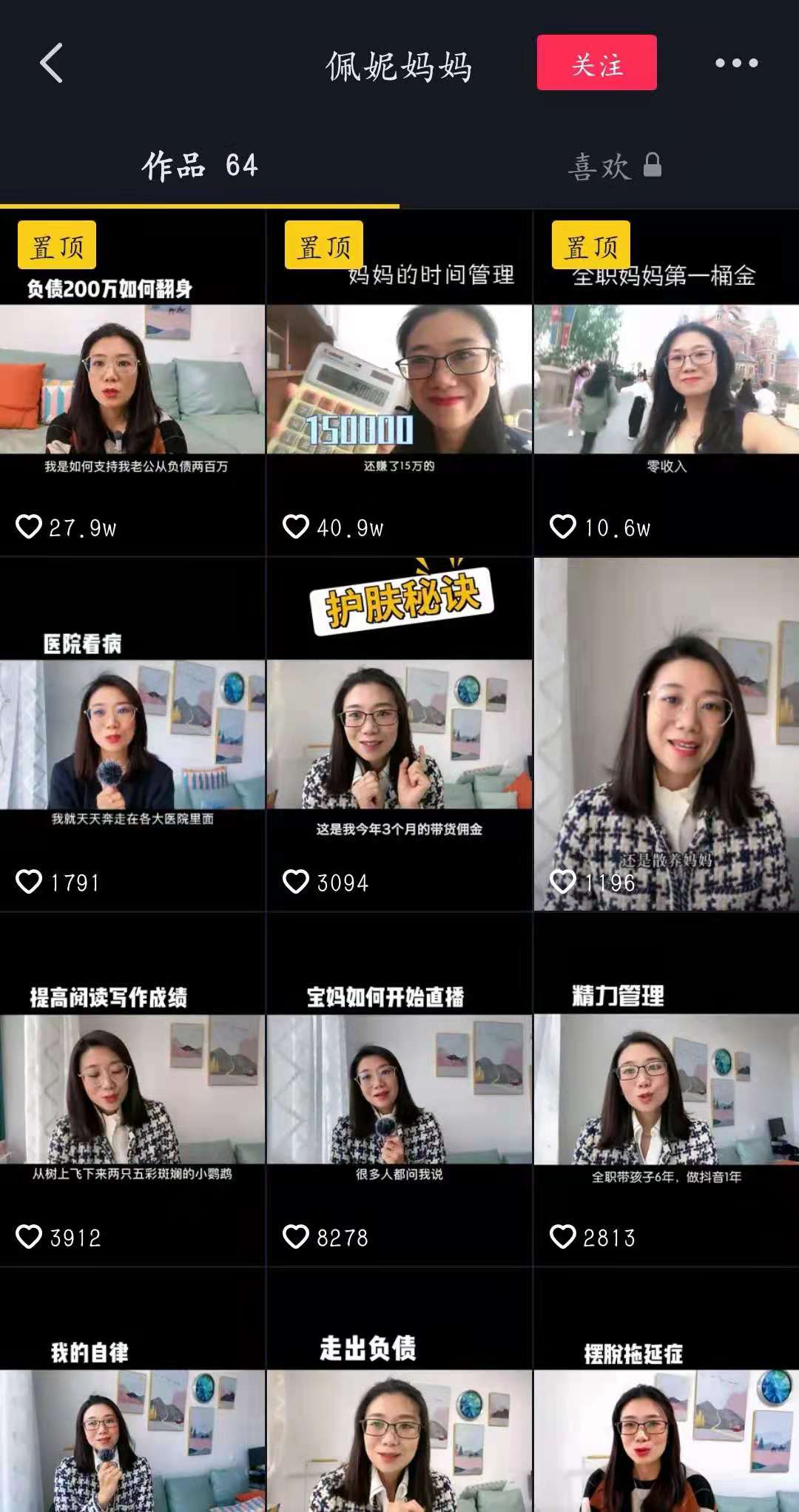Tap the heart icon showing 40.9w likes
The height and width of the screenshot is (1512, 799).
point(297,527)
